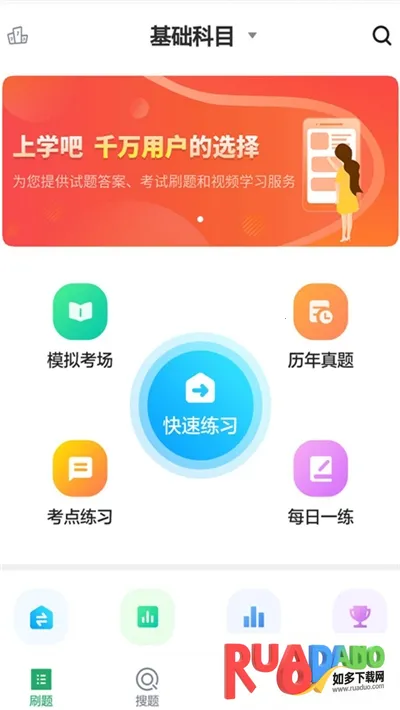The width and height of the screenshot is (400, 710).
Task: Tap the green bar chart icon
Action: [x=148, y=617]
